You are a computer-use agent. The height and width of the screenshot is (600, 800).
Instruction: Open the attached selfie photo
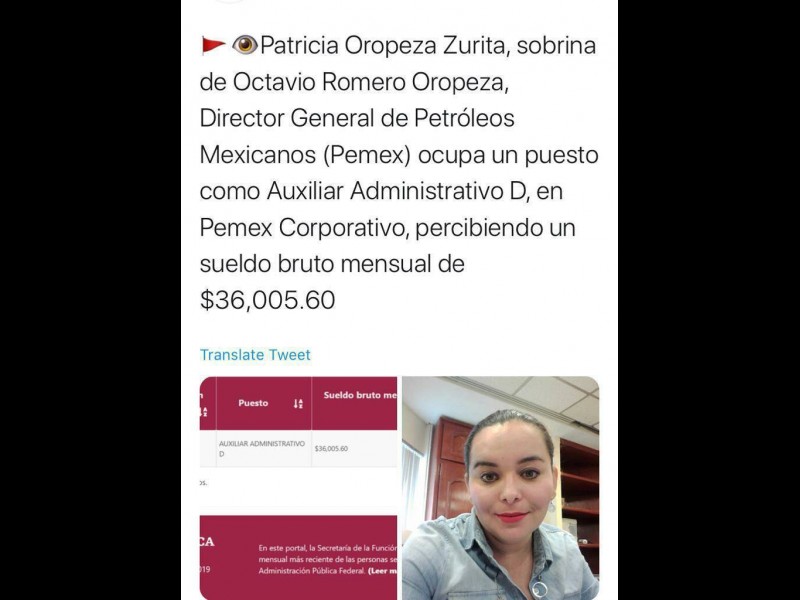tap(499, 487)
